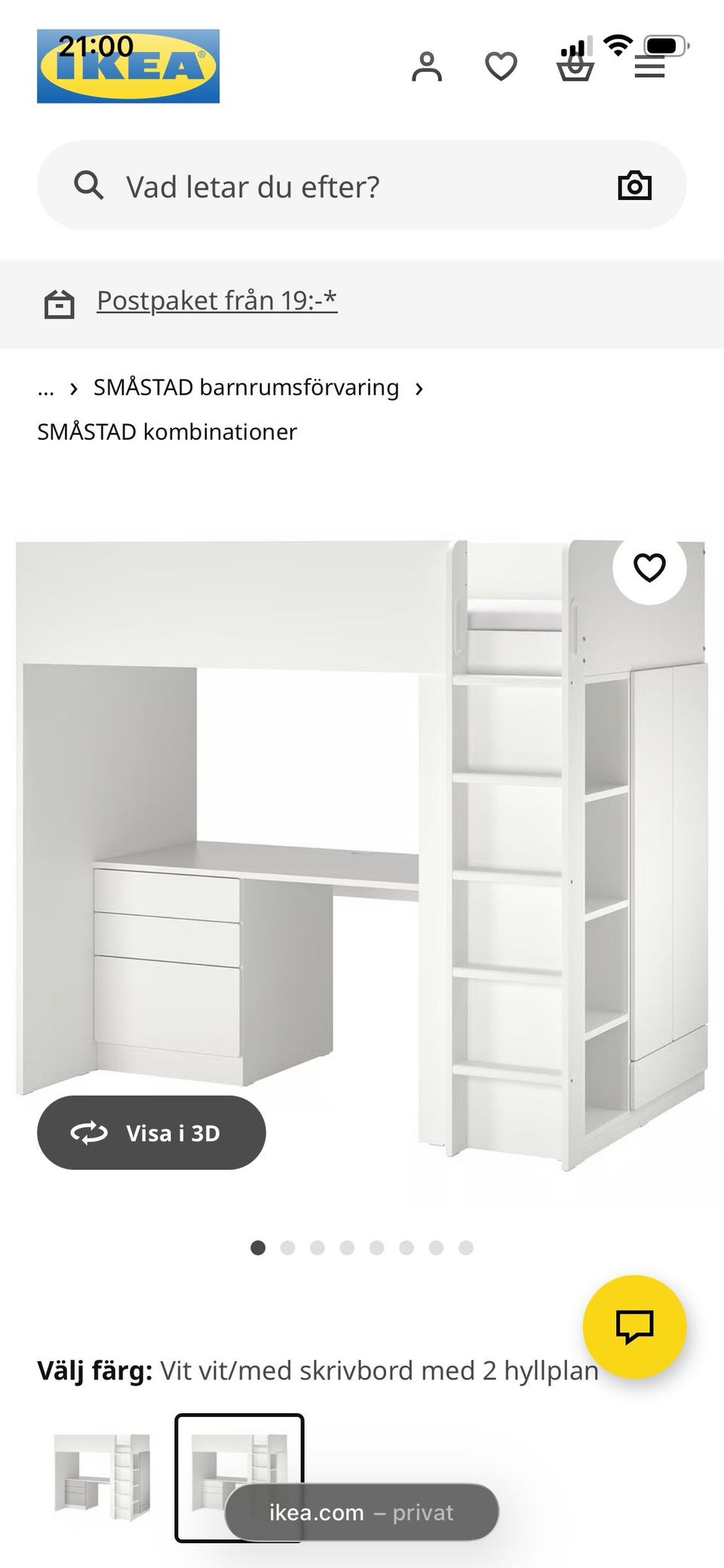The height and width of the screenshot is (1568, 724).
Task: Open the shopping cart icon
Action: click(x=575, y=68)
